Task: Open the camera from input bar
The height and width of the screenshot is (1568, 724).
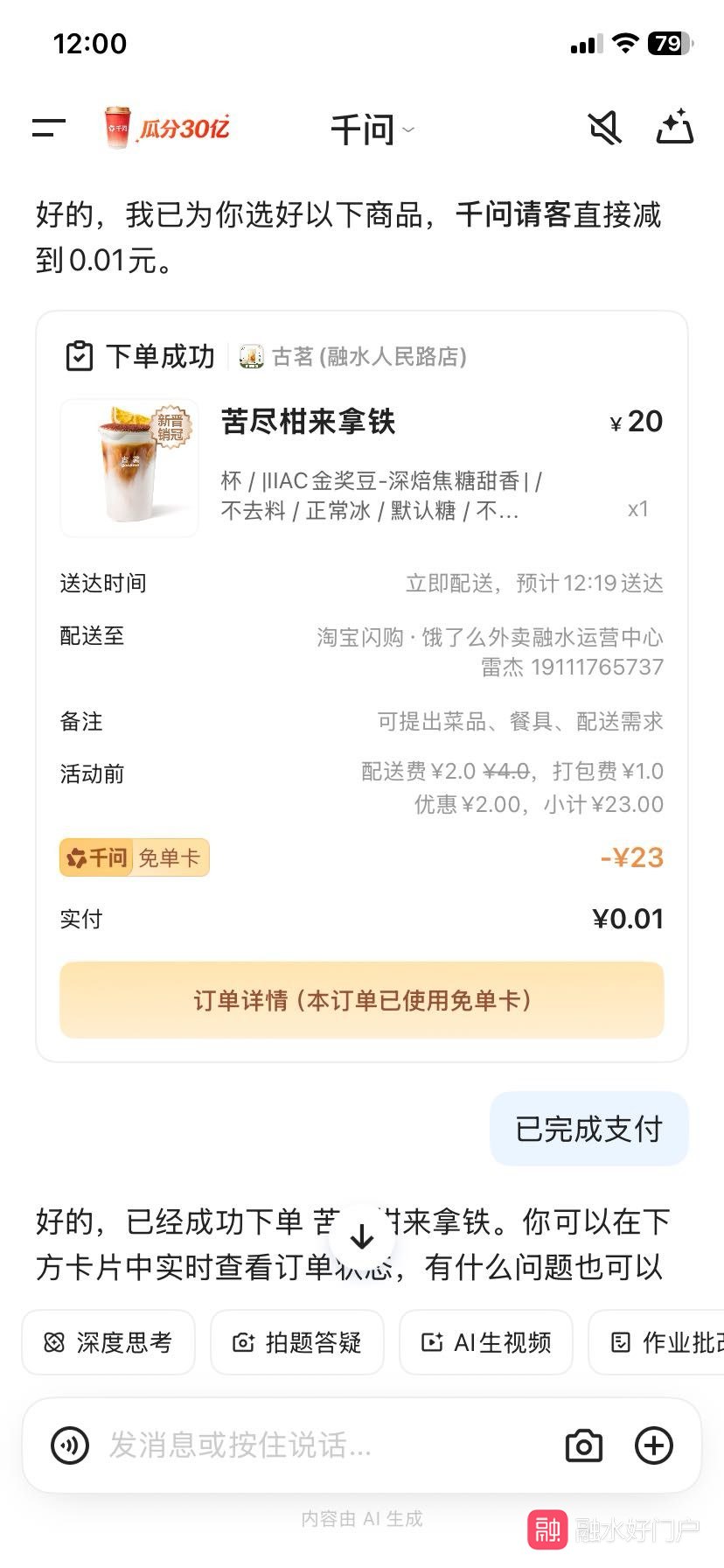Action: [x=584, y=1445]
